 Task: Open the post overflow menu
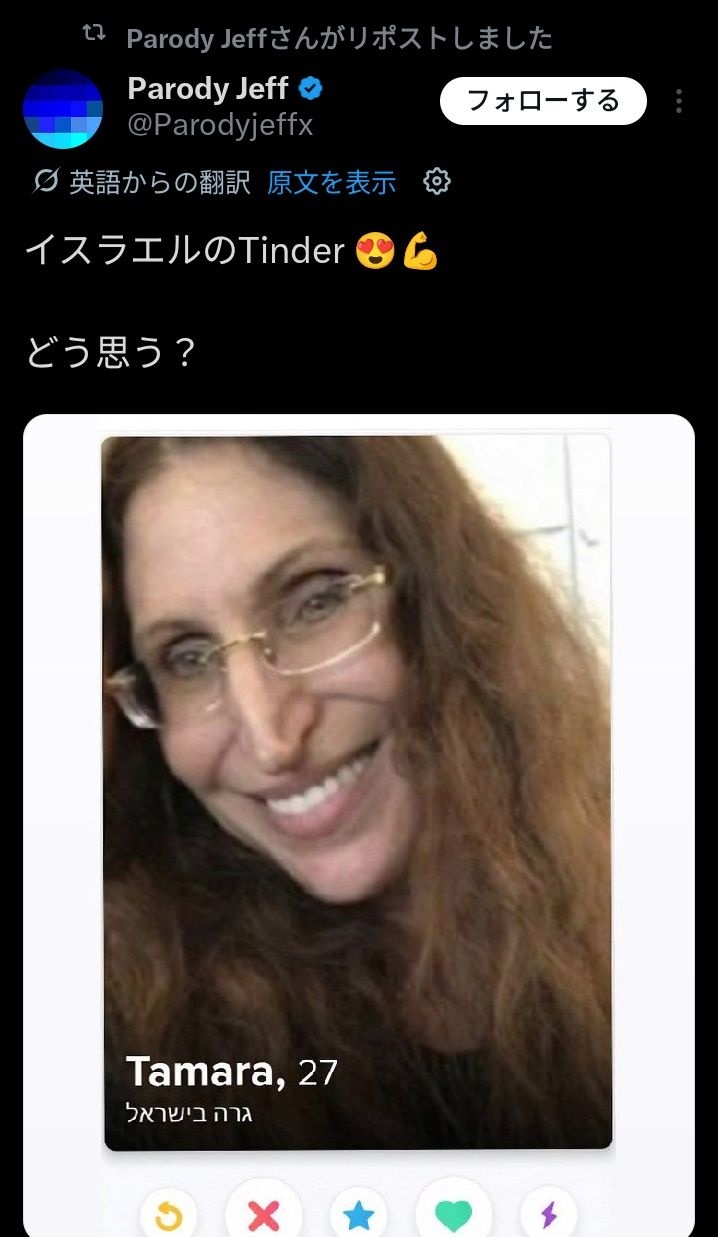click(679, 101)
